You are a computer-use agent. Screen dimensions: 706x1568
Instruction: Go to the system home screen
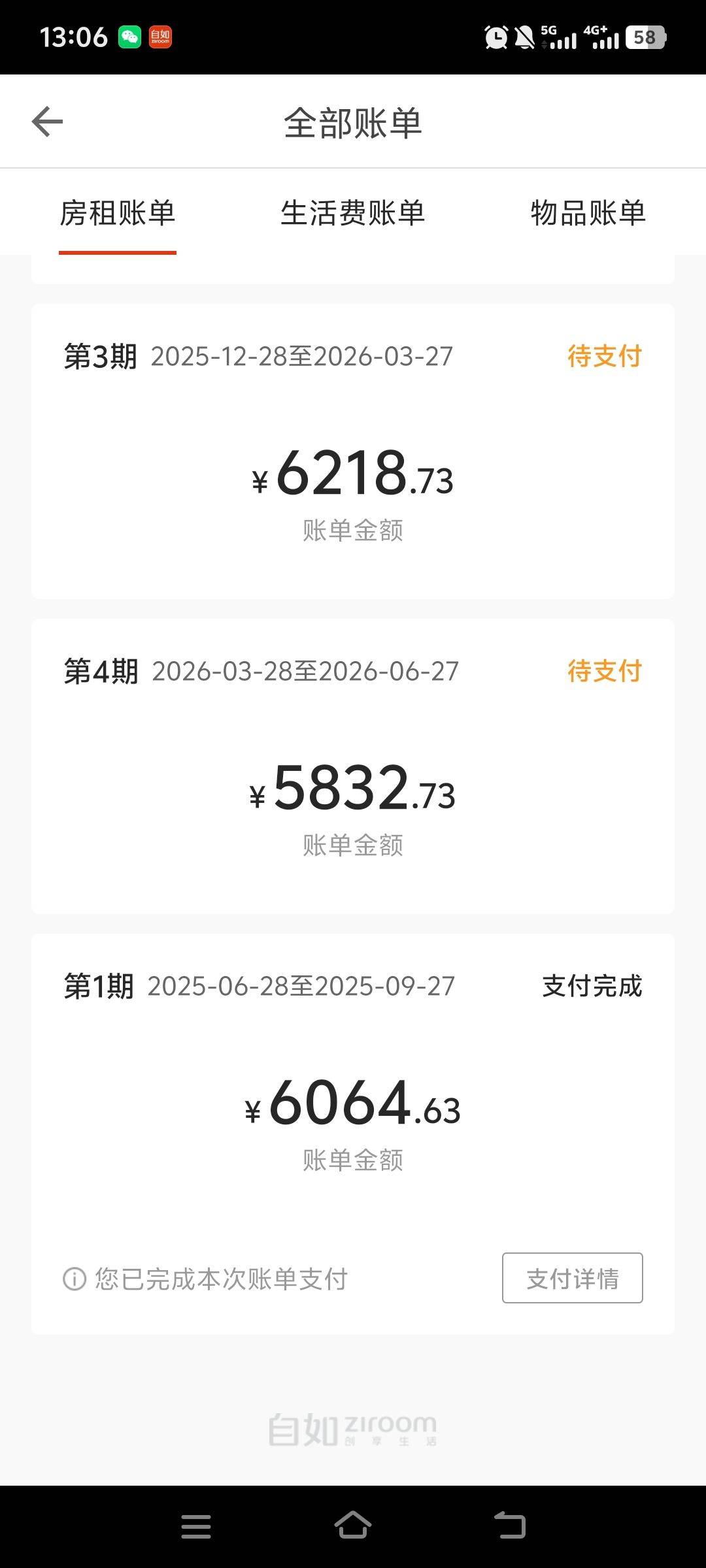(353, 1526)
